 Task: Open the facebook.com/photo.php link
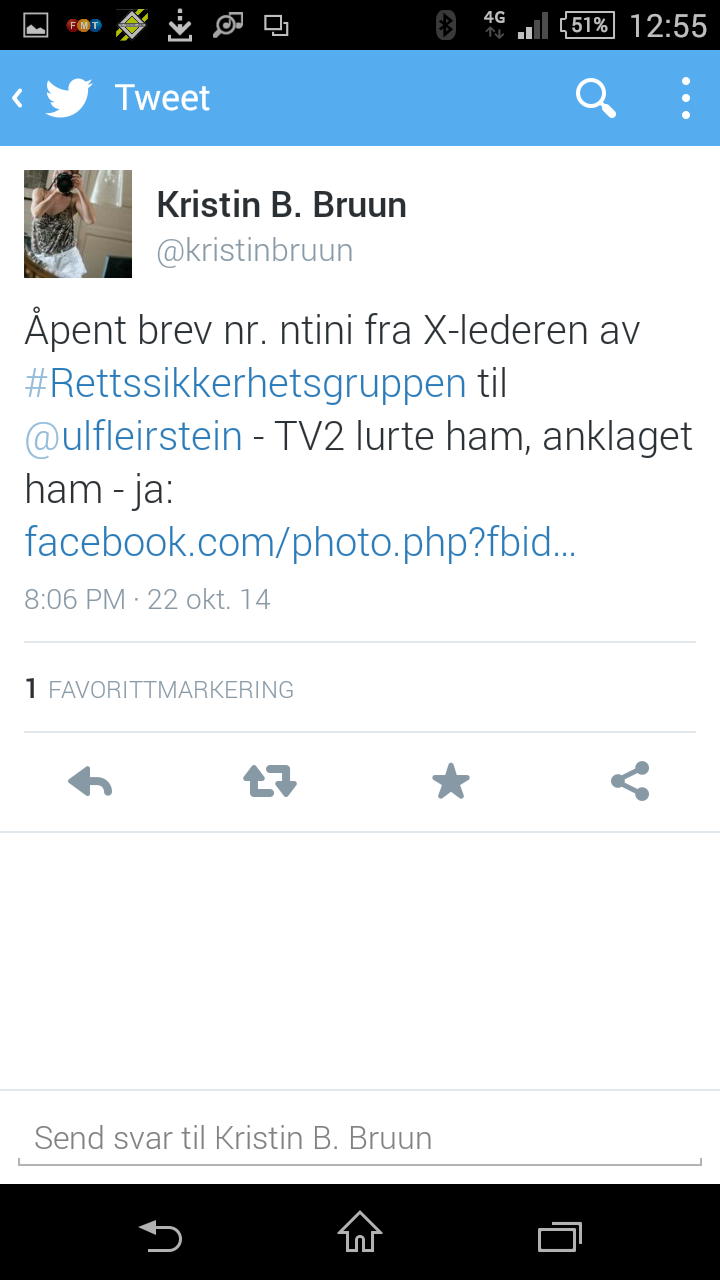coord(300,542)
